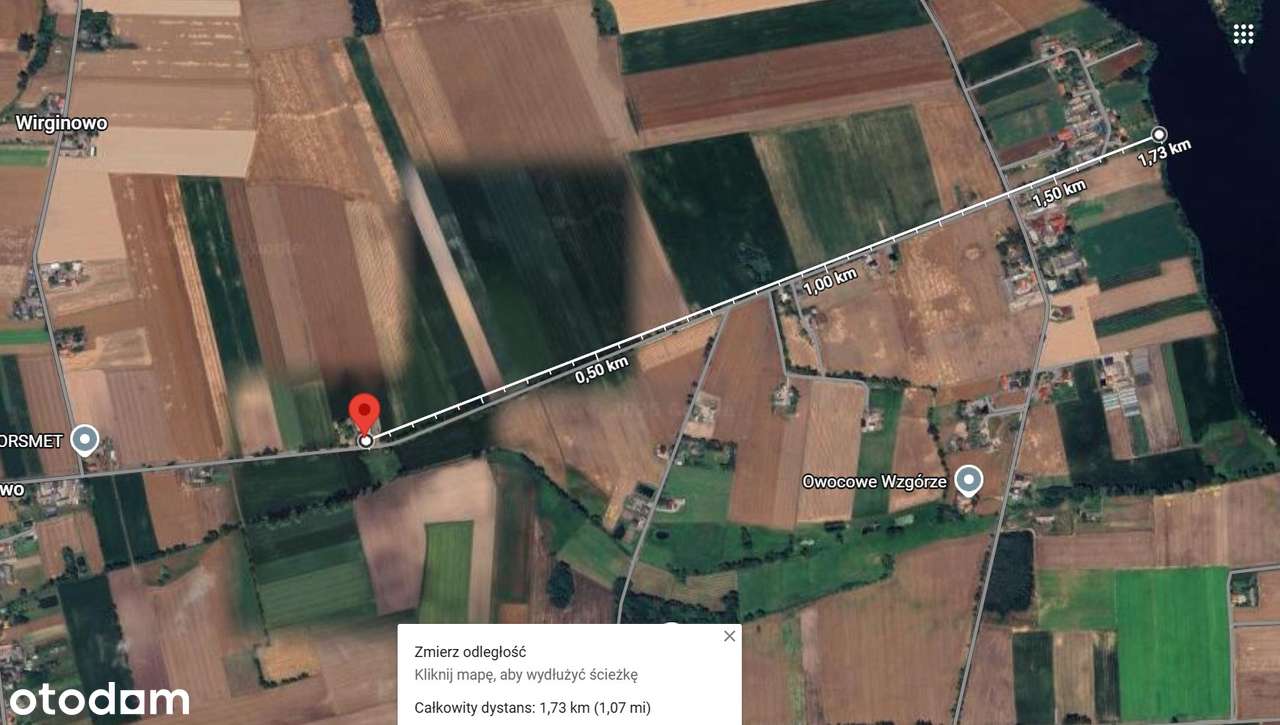Select the 1,73 km measurement endpoint
Viewport: 1280px width, 725px height.
tap(1159, 134)
